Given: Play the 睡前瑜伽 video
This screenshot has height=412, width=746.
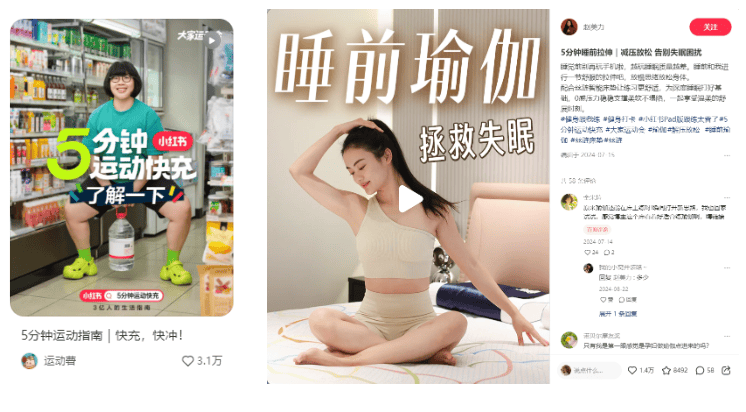Looking at the screenshot, I should coord(410,198).
